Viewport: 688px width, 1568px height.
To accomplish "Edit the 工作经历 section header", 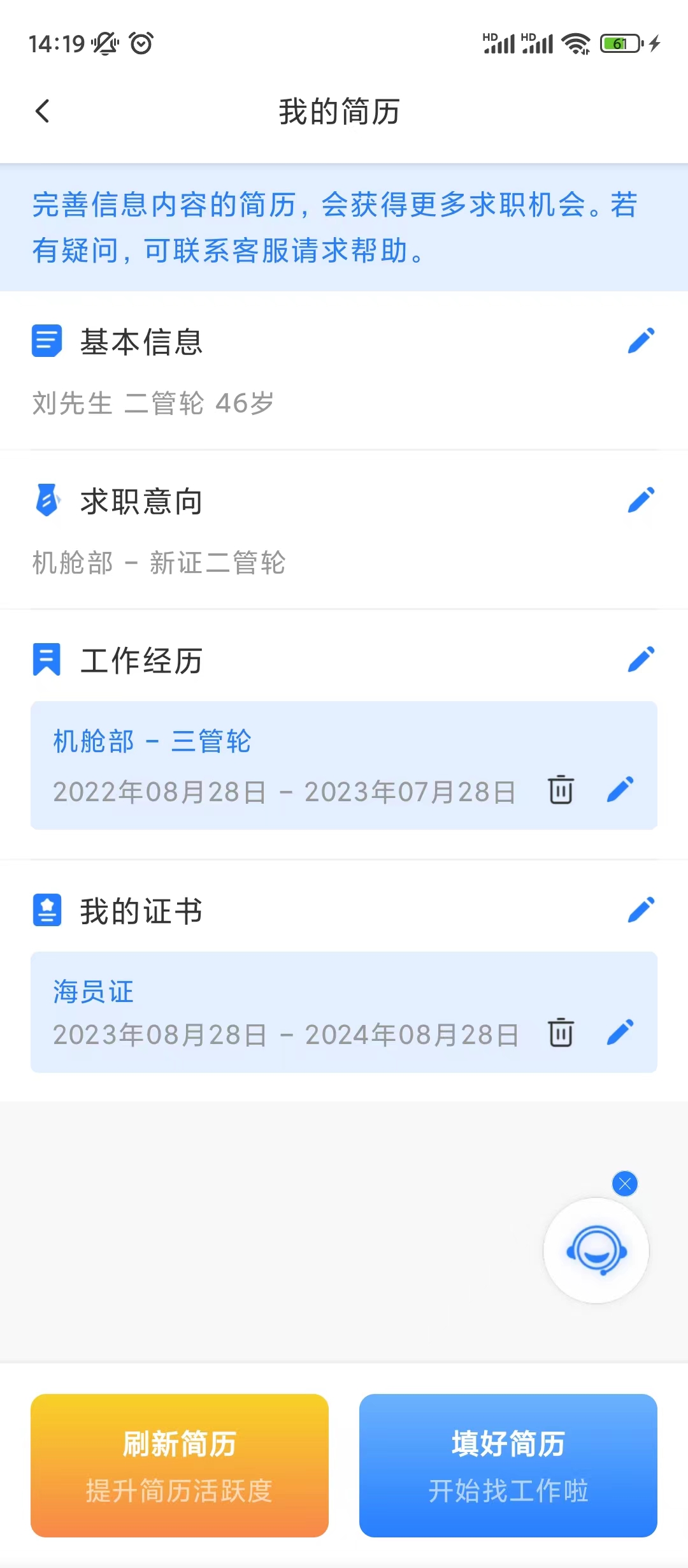I will 641,659.
